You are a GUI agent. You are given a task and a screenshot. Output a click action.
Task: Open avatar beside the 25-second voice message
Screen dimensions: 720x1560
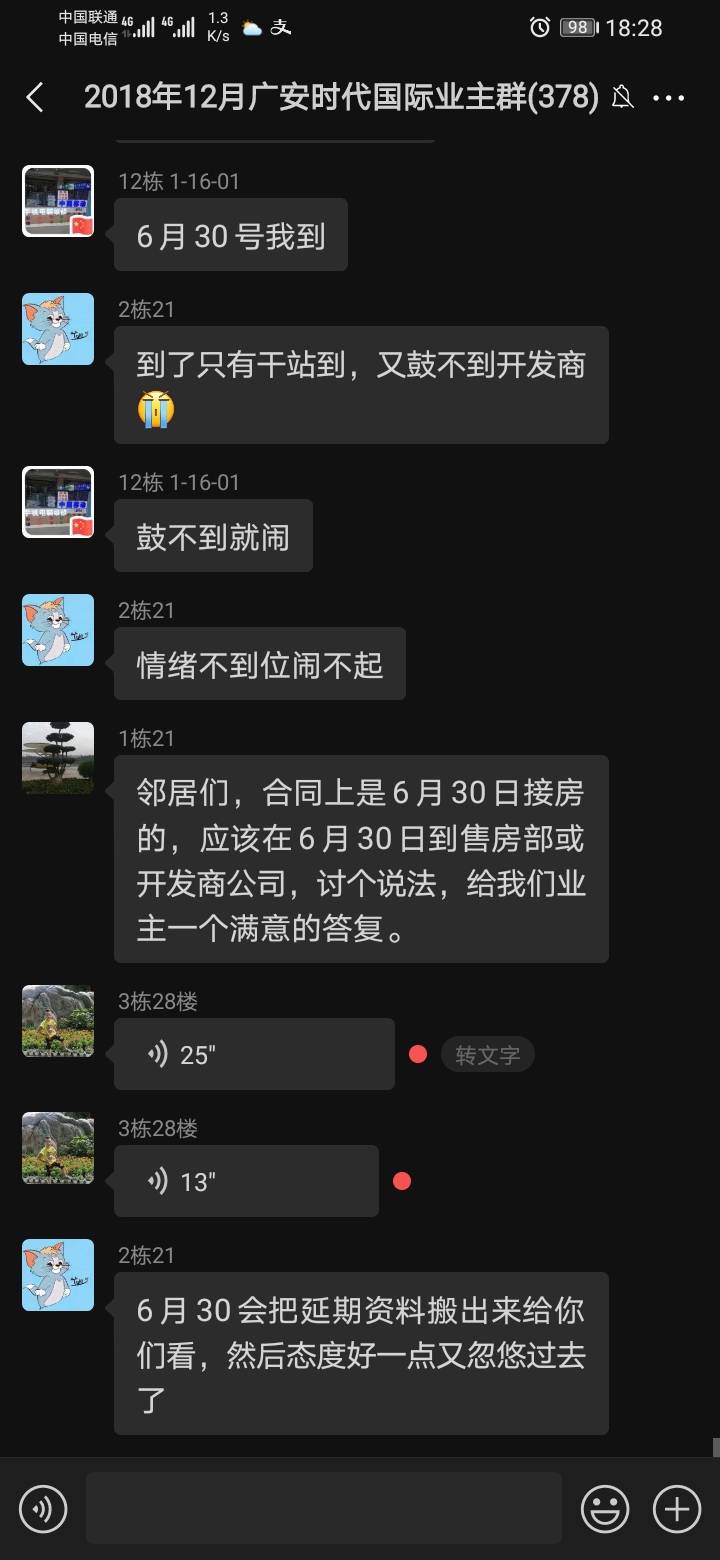point(58,1021)
